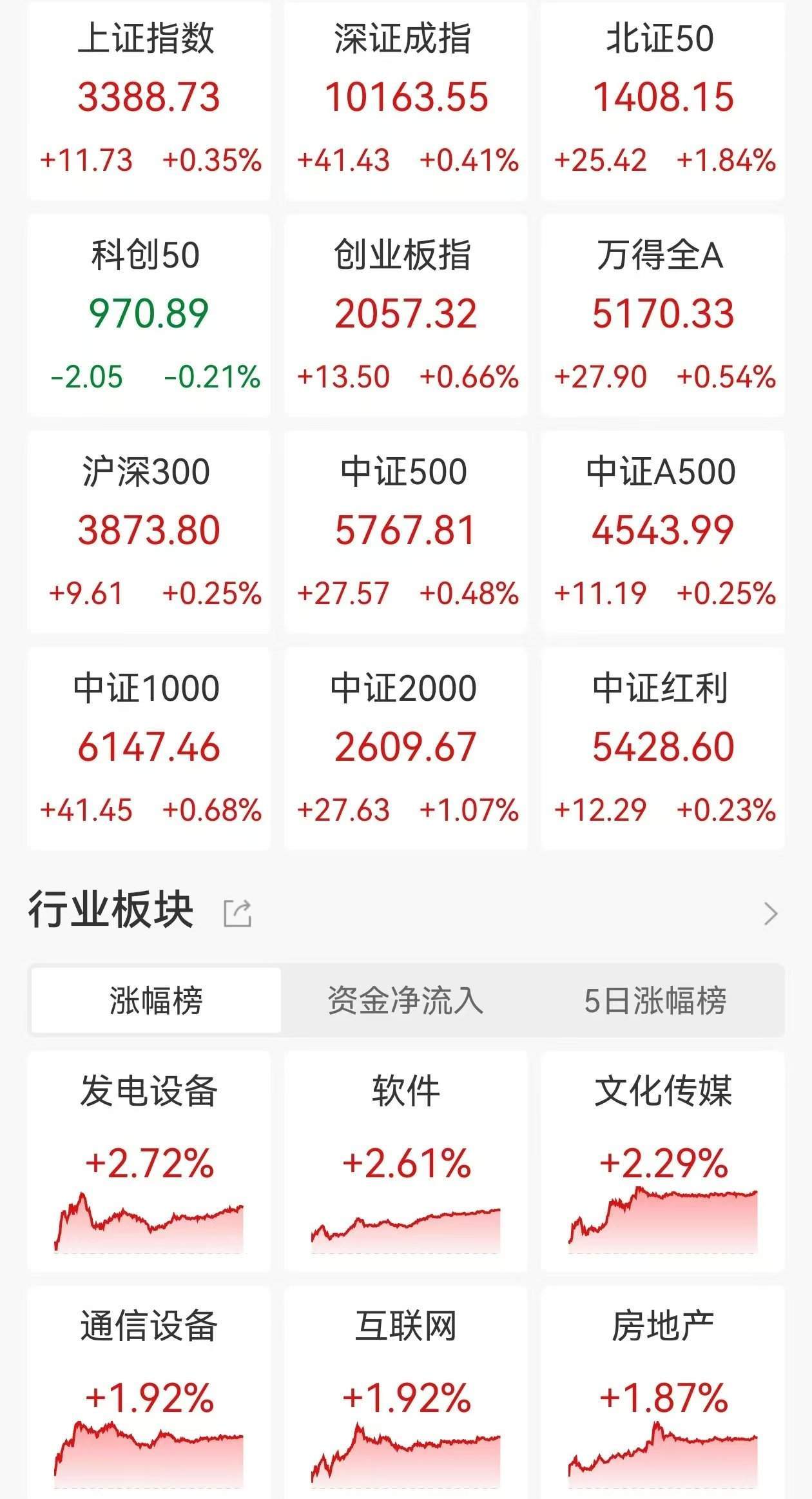The width and height of the screenshot is (812, 1499).
Task: View 北证50 index details
Action: 662,101
